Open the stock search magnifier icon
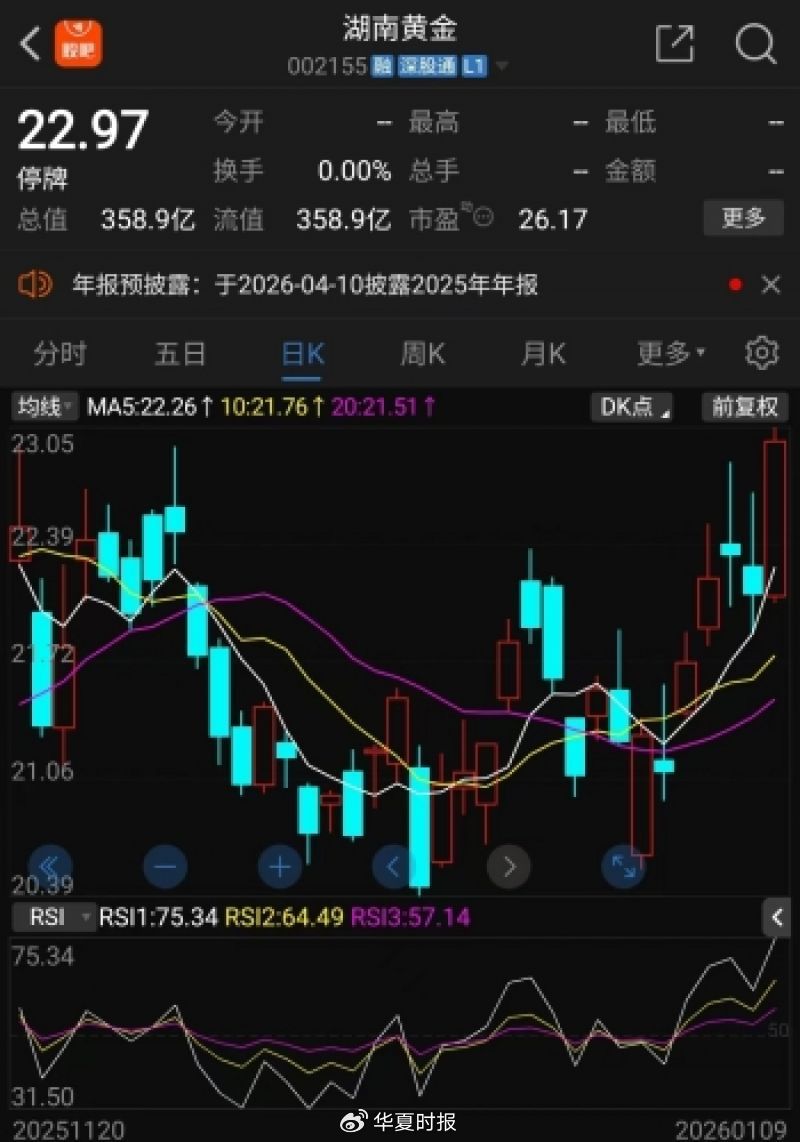800x1142 pixels. [x=755, y=44]
